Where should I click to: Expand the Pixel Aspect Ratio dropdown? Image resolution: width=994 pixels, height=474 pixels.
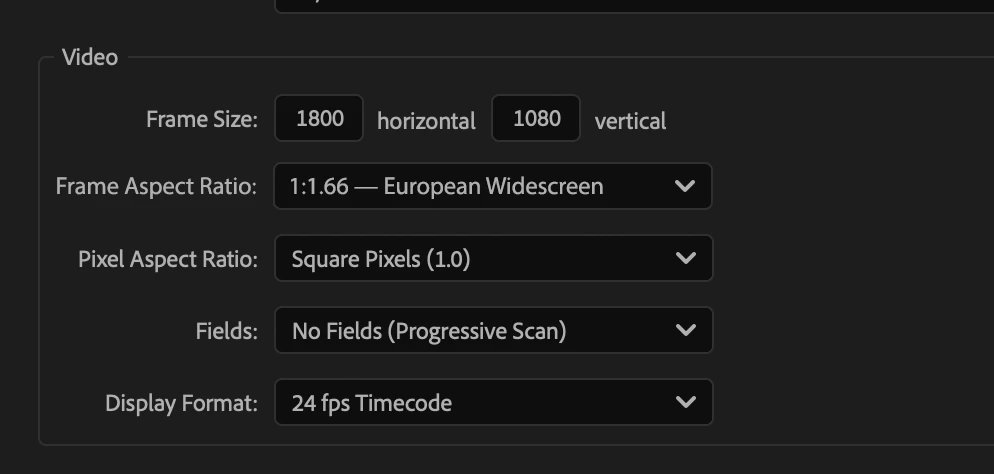[492, 259]
